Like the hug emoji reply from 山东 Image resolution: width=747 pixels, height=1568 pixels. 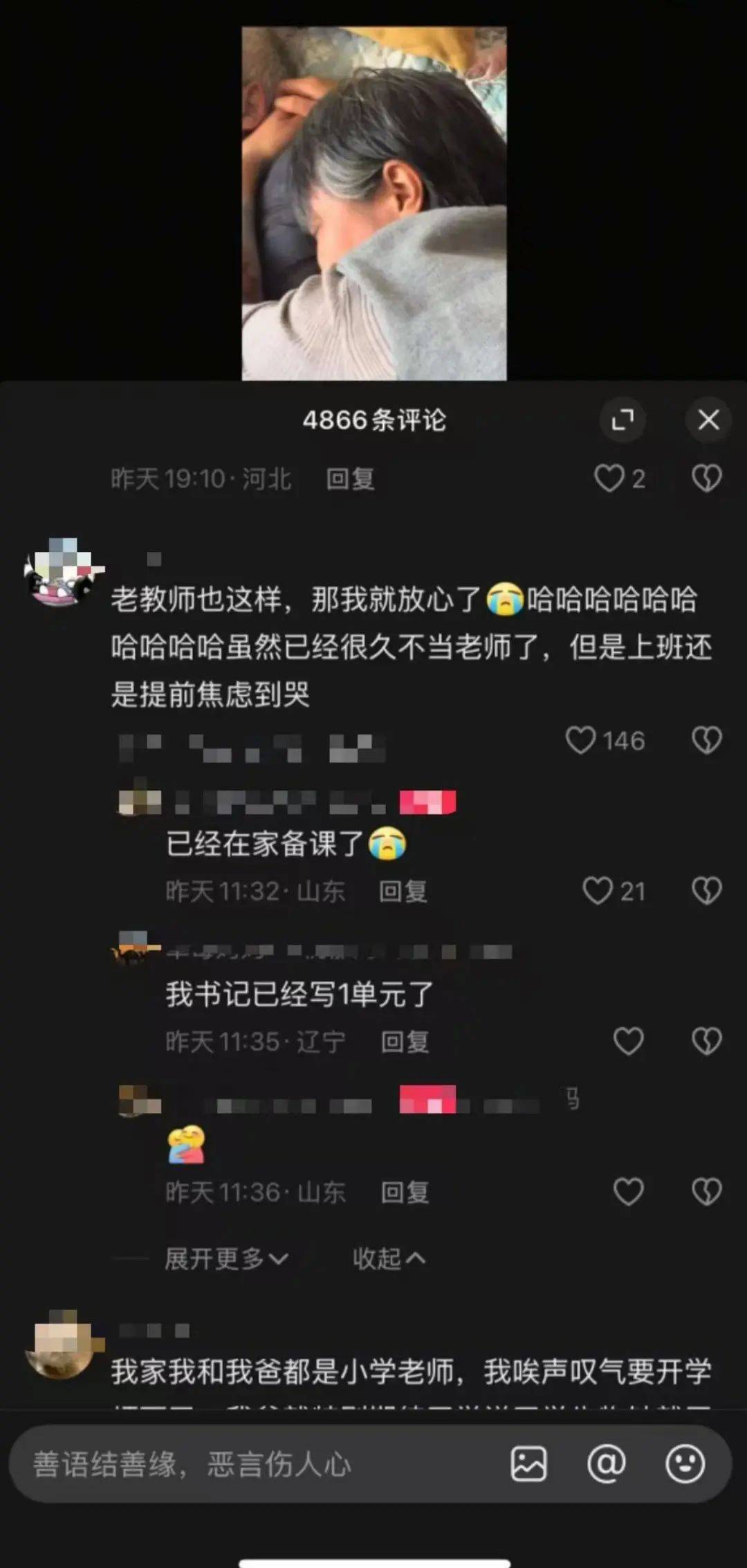tap(628, 1192)
